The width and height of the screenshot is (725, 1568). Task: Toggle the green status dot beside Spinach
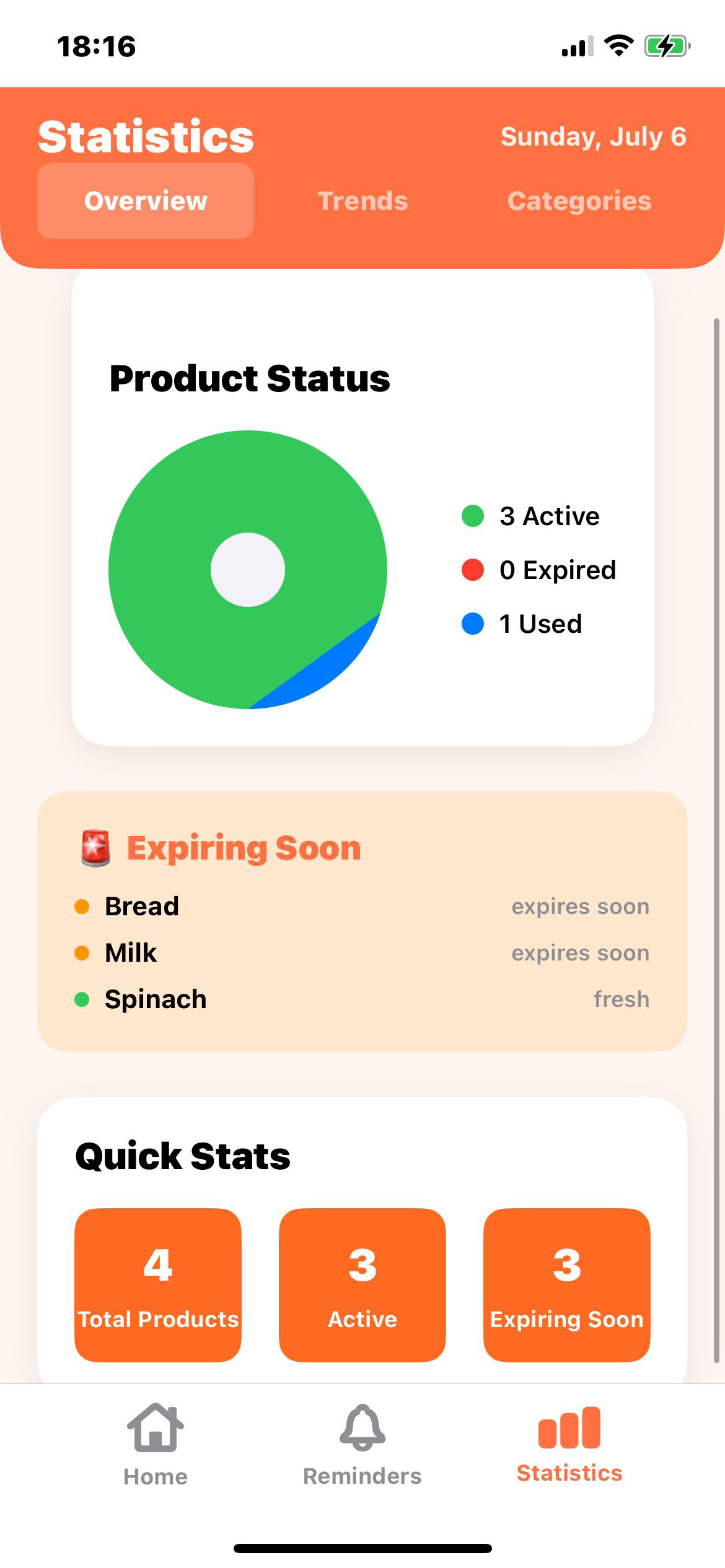coord(81,999)
